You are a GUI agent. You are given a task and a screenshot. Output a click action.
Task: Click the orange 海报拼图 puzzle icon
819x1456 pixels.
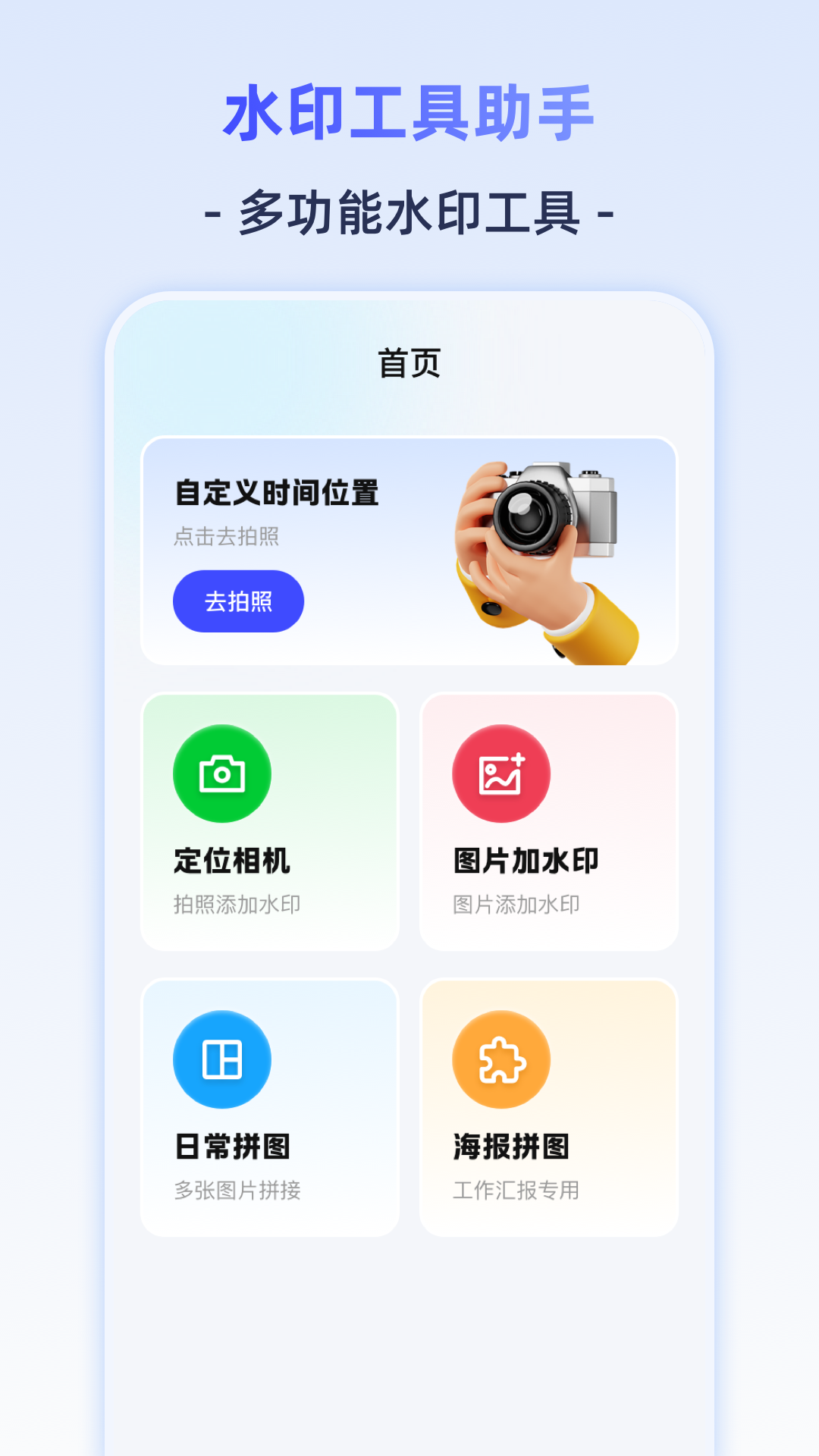(500, 1059)
